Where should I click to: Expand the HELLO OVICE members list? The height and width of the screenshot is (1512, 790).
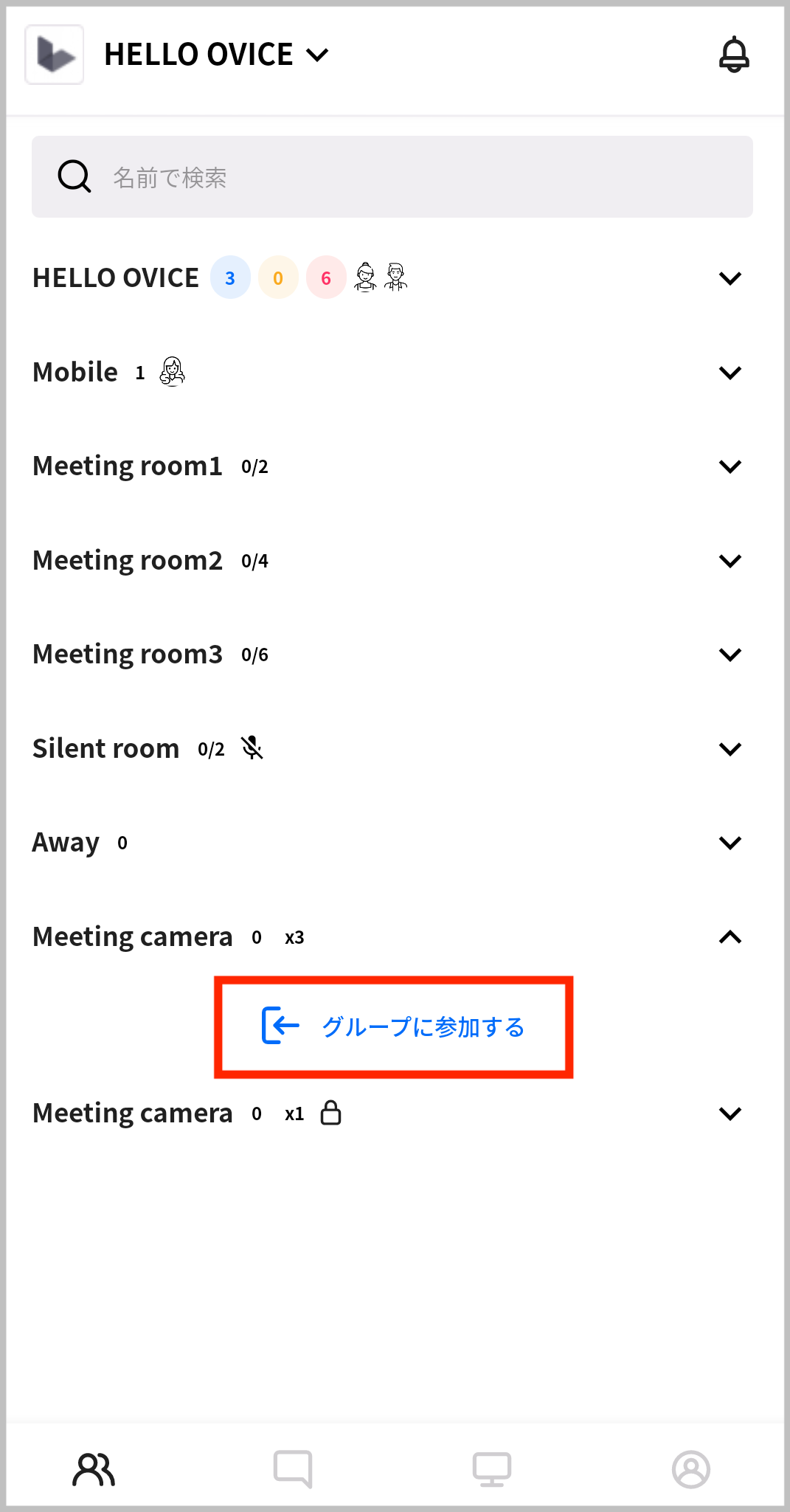pos(730,278)
